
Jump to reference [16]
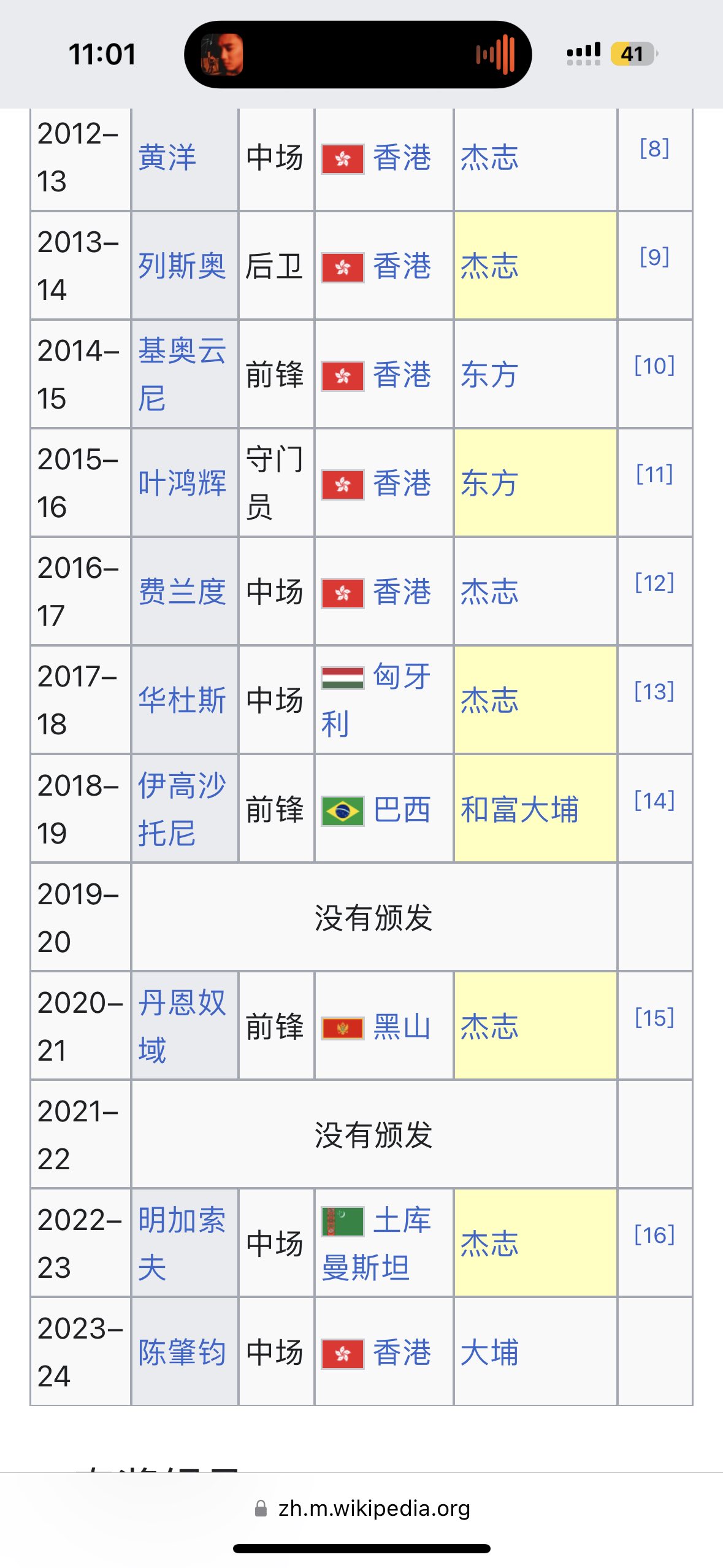654,1235
